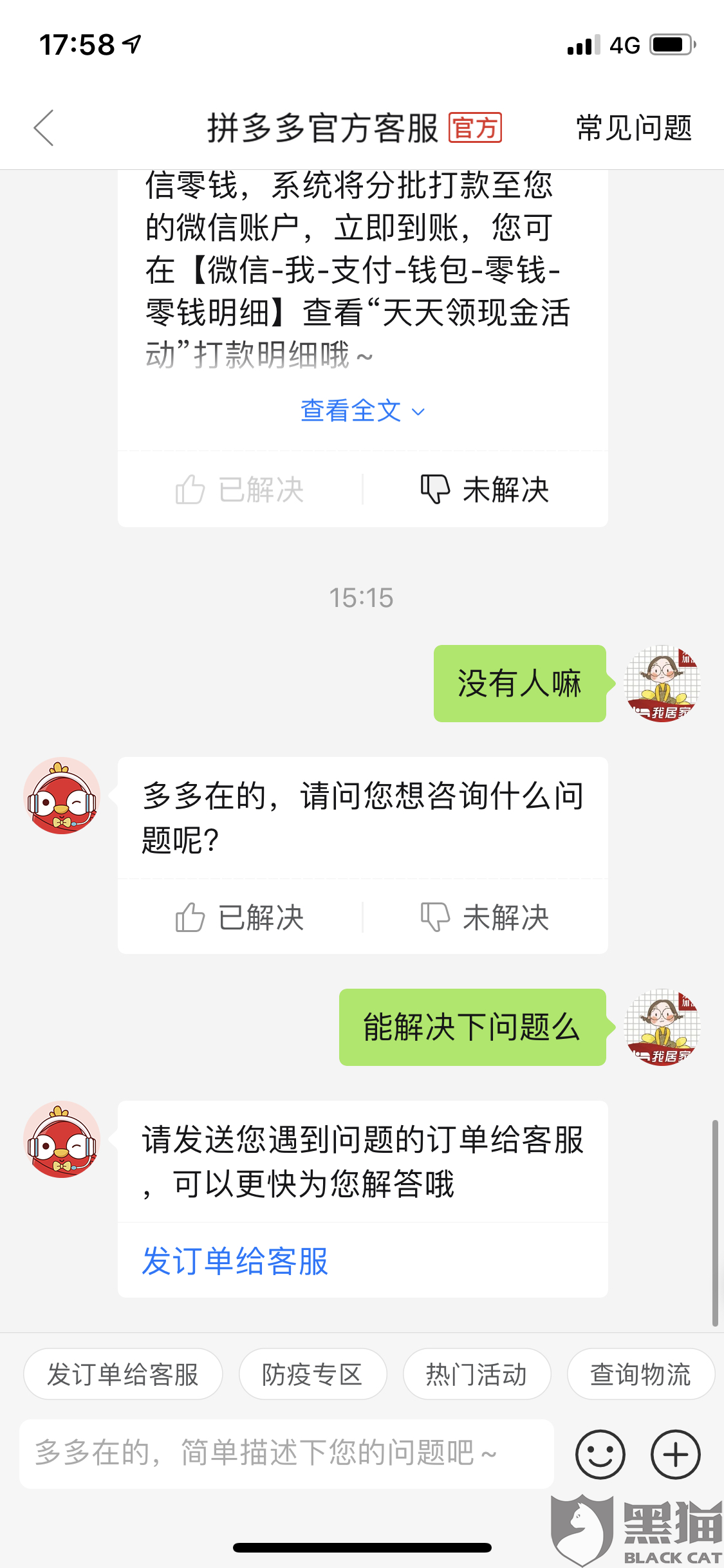Image resolution: width=724 pixels, height=1568 pixels.
Task: Open the 热门活动 chip
Action: 476,1374
